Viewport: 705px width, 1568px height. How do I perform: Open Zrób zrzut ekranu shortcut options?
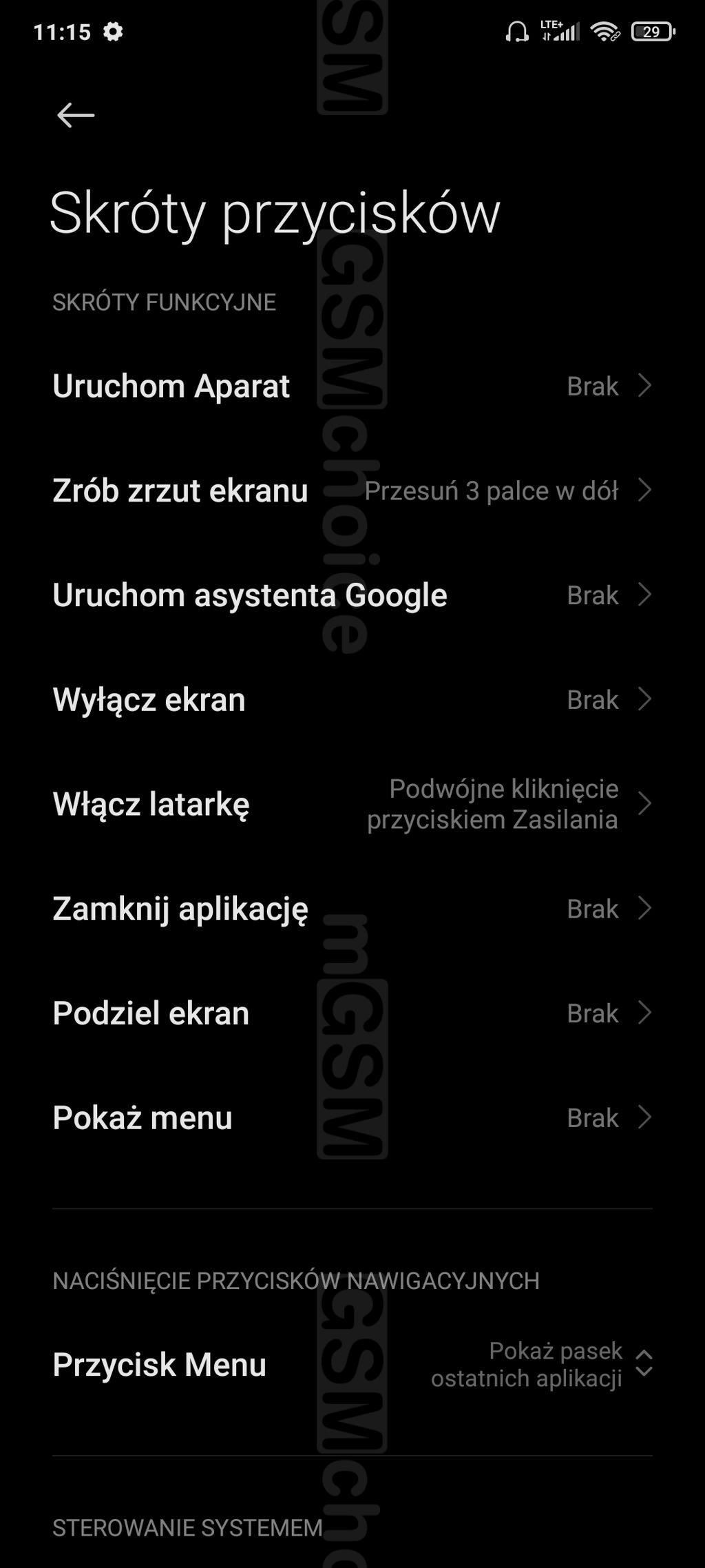coord(352,491)
